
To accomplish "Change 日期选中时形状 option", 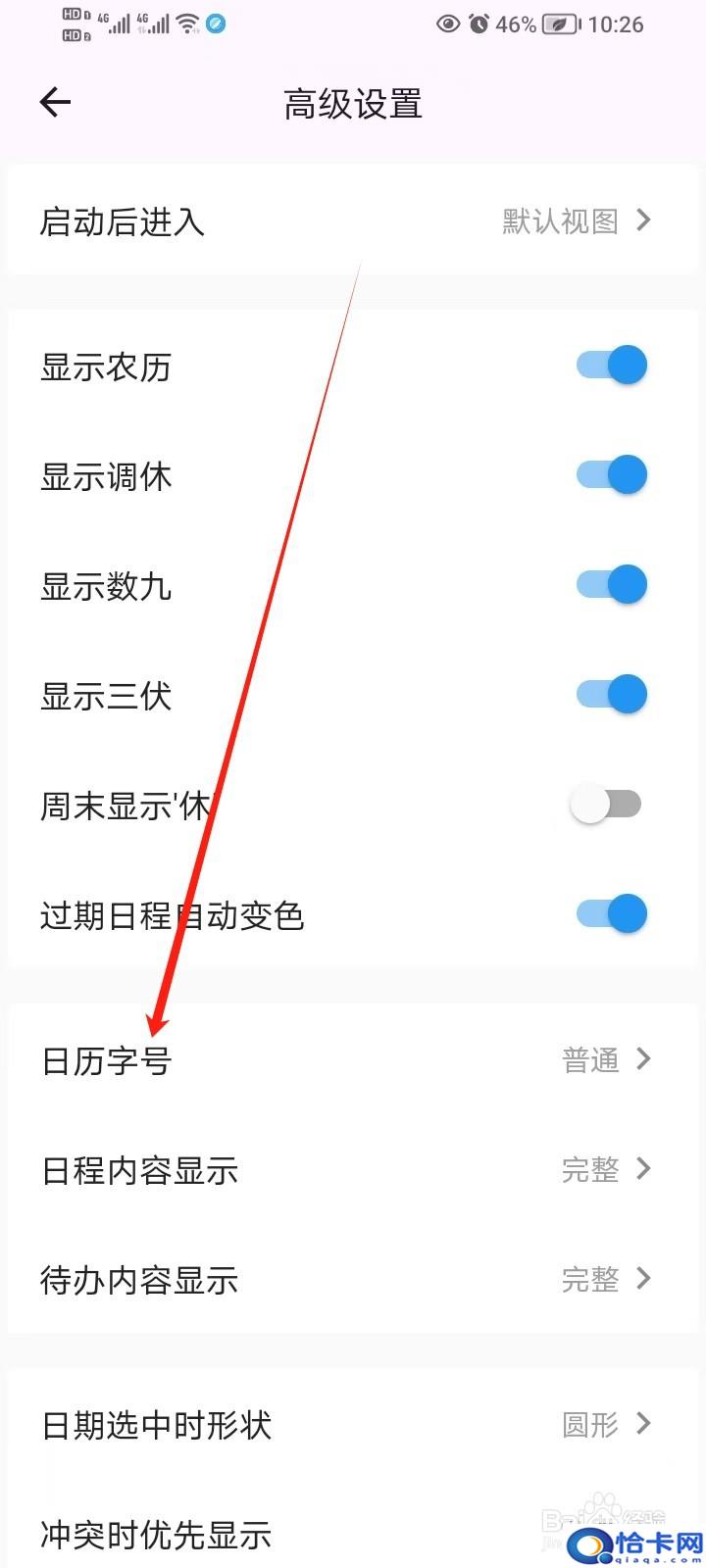I will [x=353, y=1425].
